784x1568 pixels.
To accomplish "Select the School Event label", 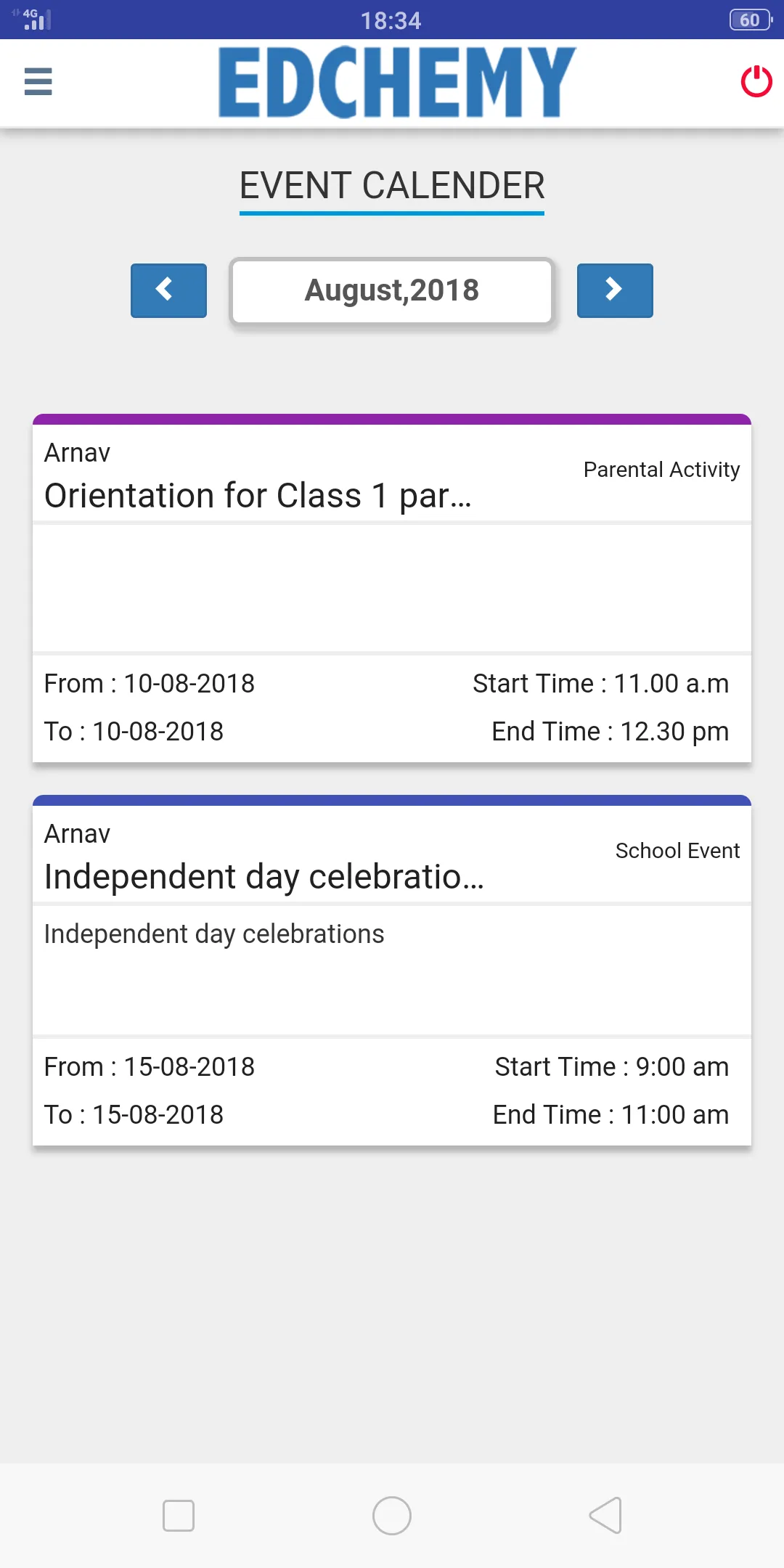I will click(x=677, y=851).
